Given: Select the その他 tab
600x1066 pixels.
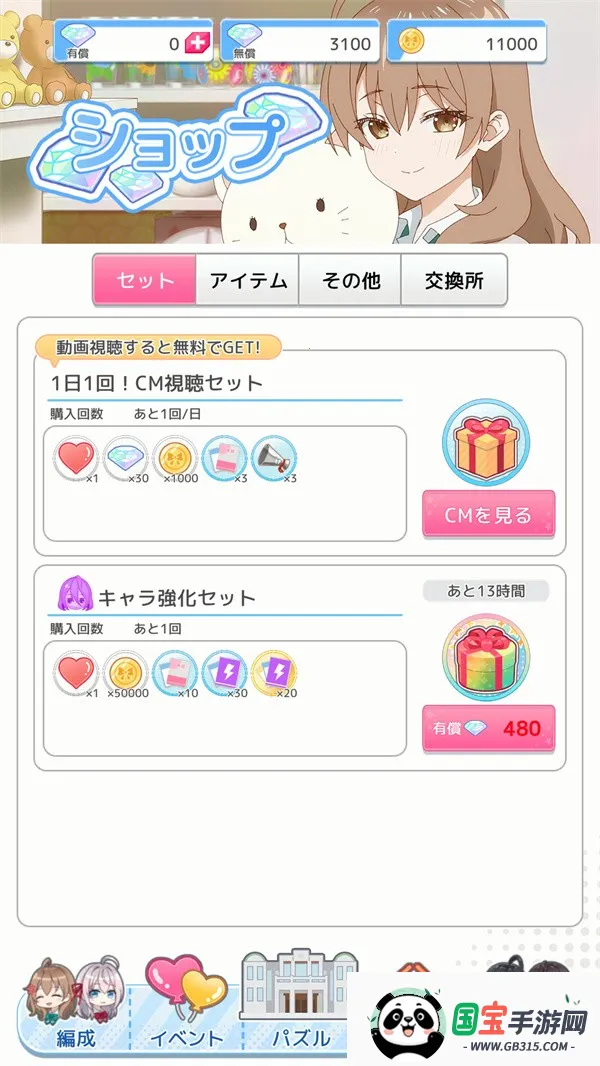Looking at the screenshot, I should click(351, 280).
